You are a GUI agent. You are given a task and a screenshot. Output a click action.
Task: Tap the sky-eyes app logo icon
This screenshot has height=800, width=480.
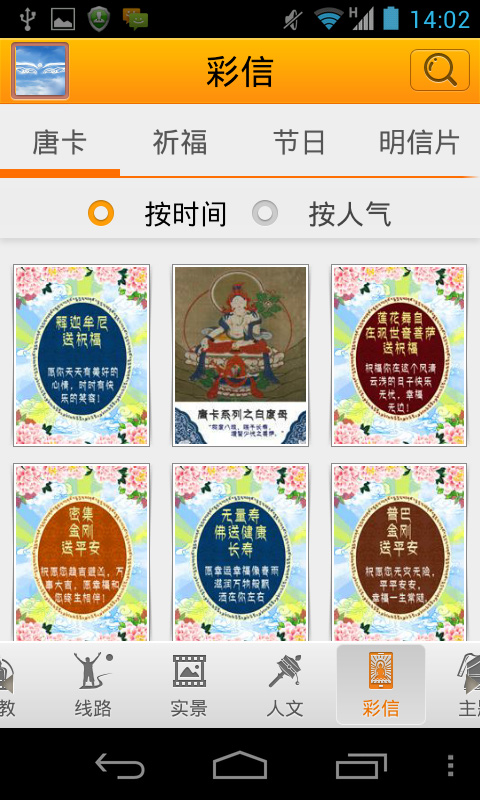(40, 70)
